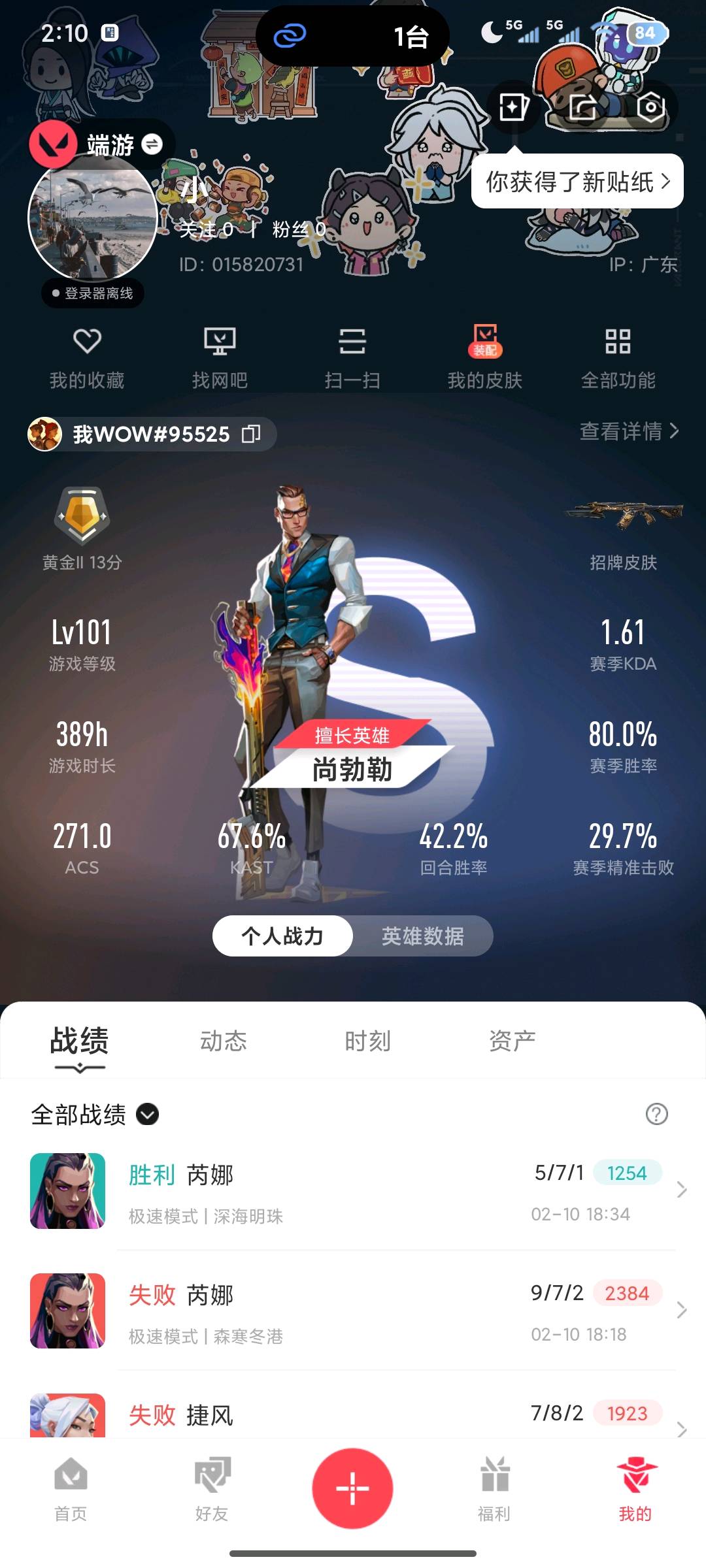Switch to the 资产 tab
706x1568 pixels.
click(x=512, y=1041)
